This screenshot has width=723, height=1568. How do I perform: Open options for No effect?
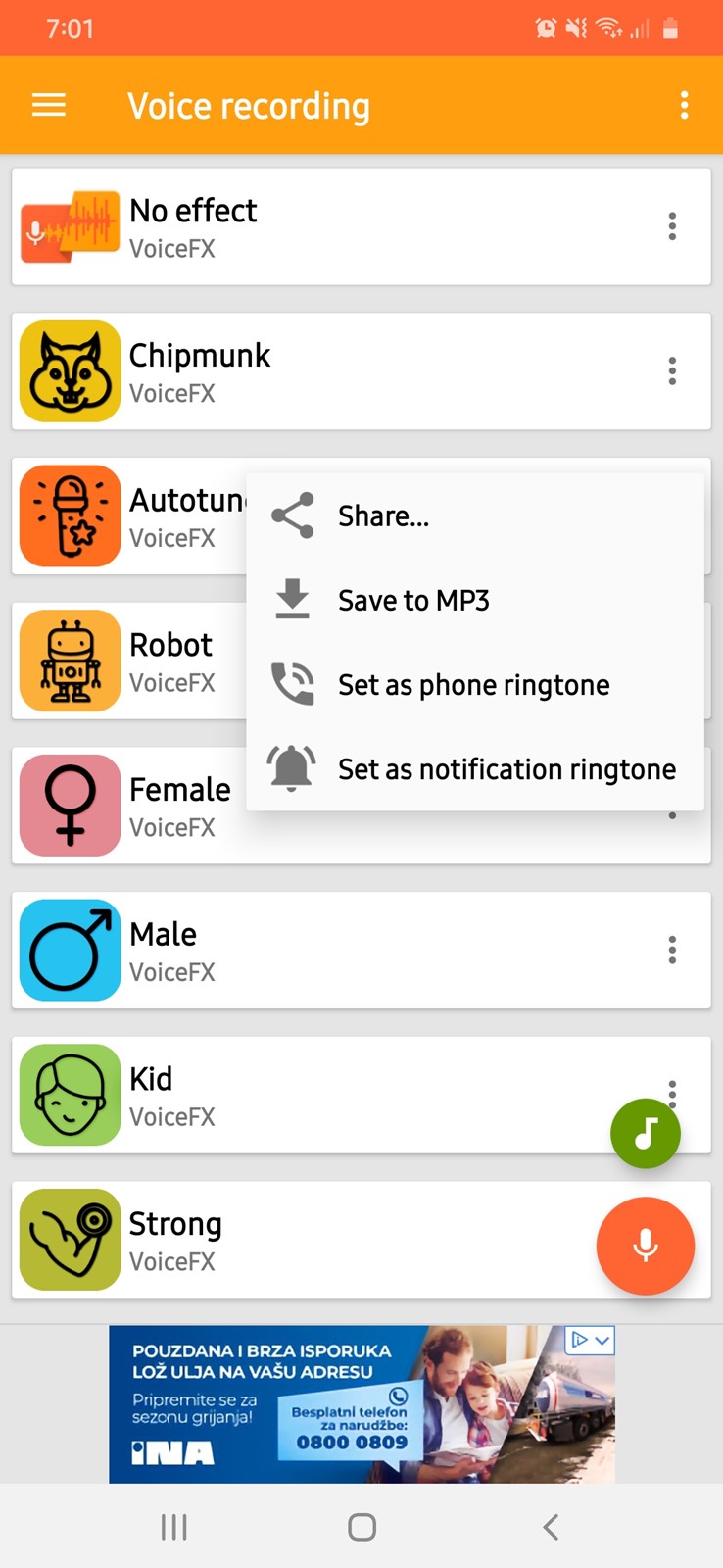coord(672,226)
